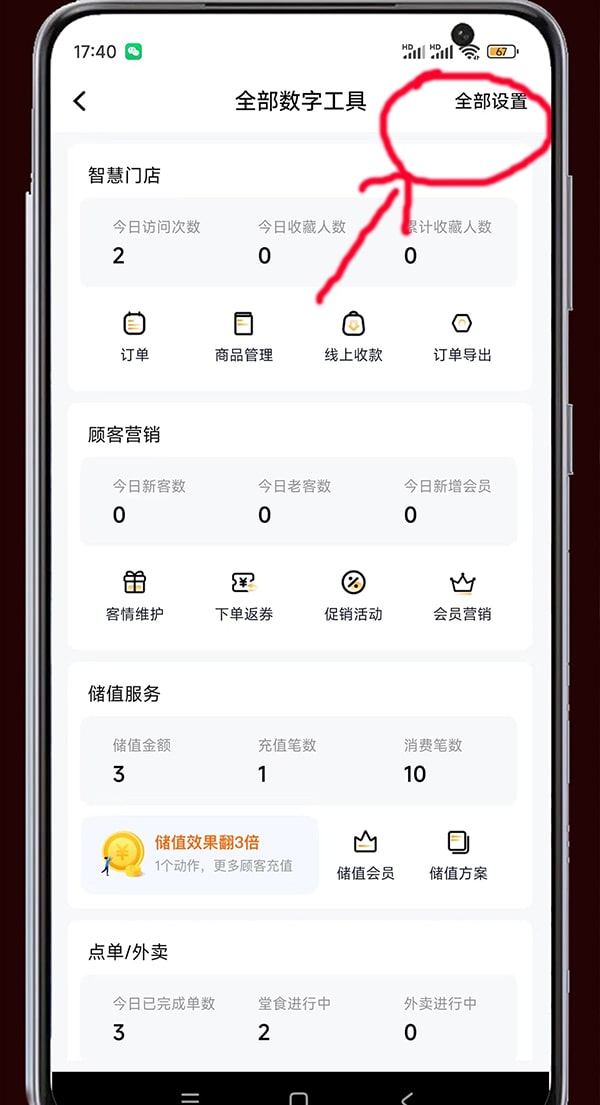Image resolution: width=600 pixels, height=1105 pixels.
Task: Go back using the top-left arrow
Action: [x=80, y=101]
